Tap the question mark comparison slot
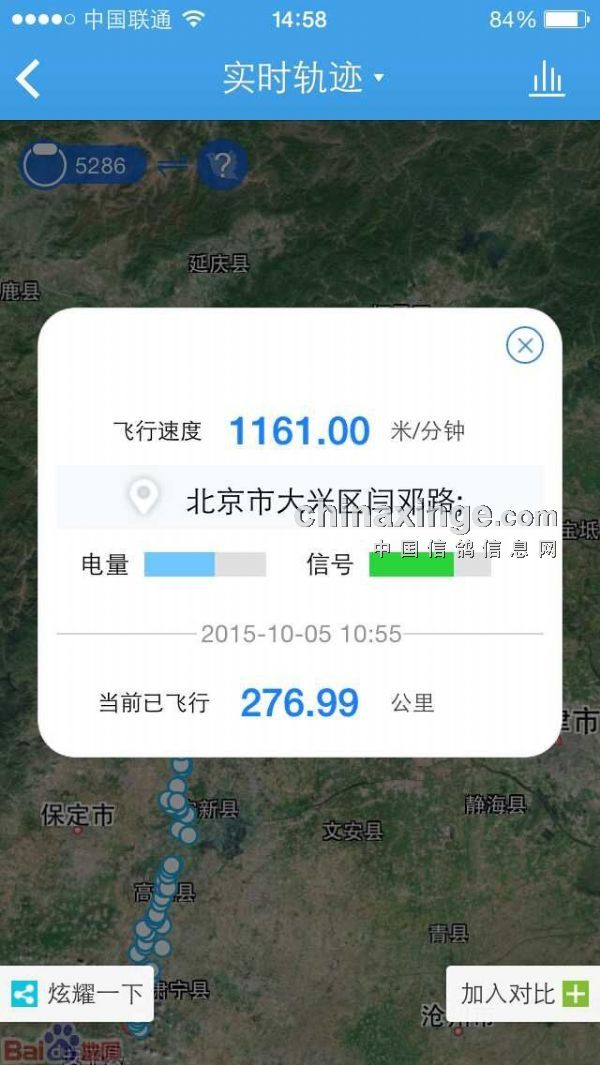600x1065 pixels. (x=222, y=165)
